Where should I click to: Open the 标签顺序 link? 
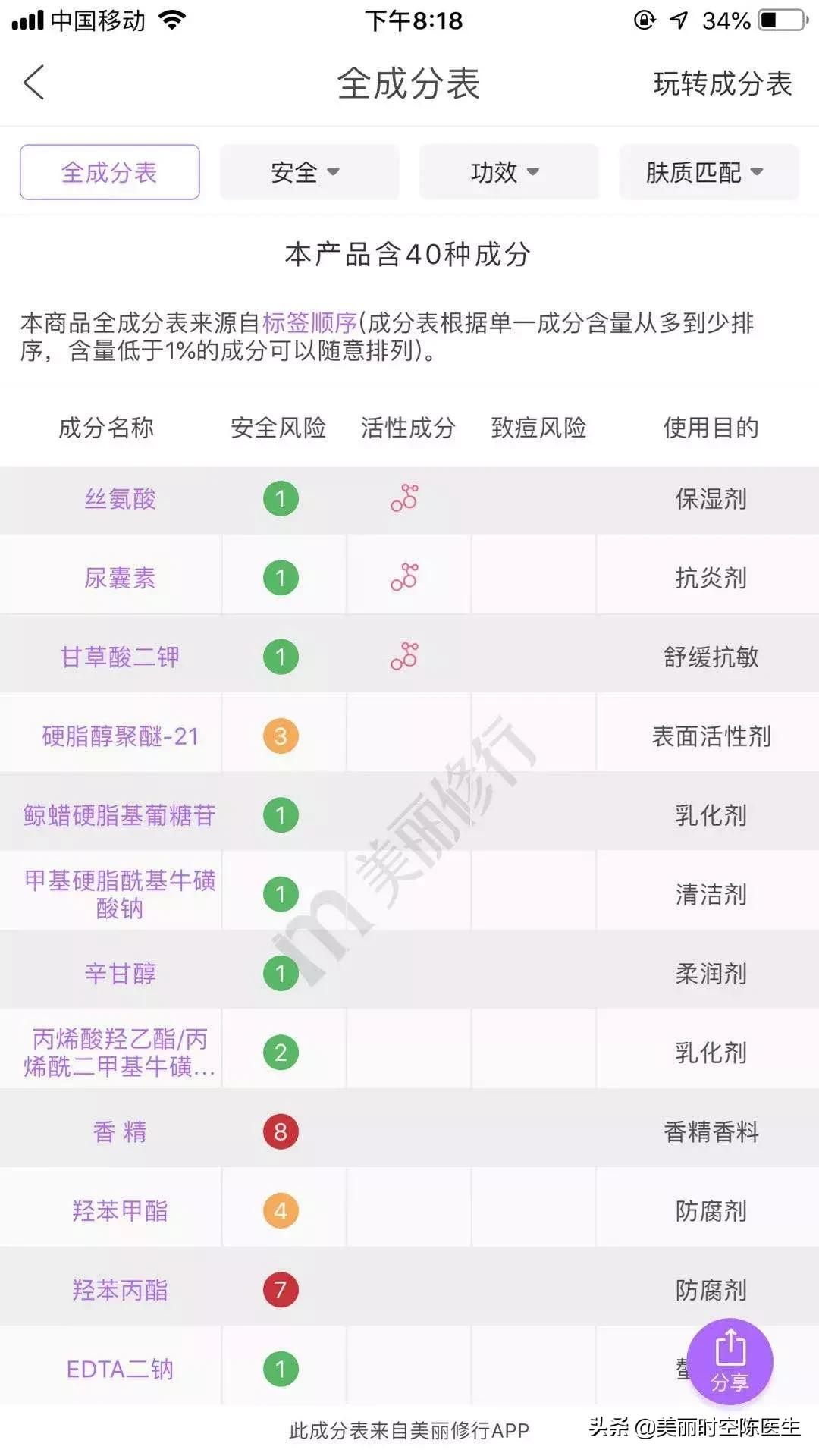(x=309, y=323)
